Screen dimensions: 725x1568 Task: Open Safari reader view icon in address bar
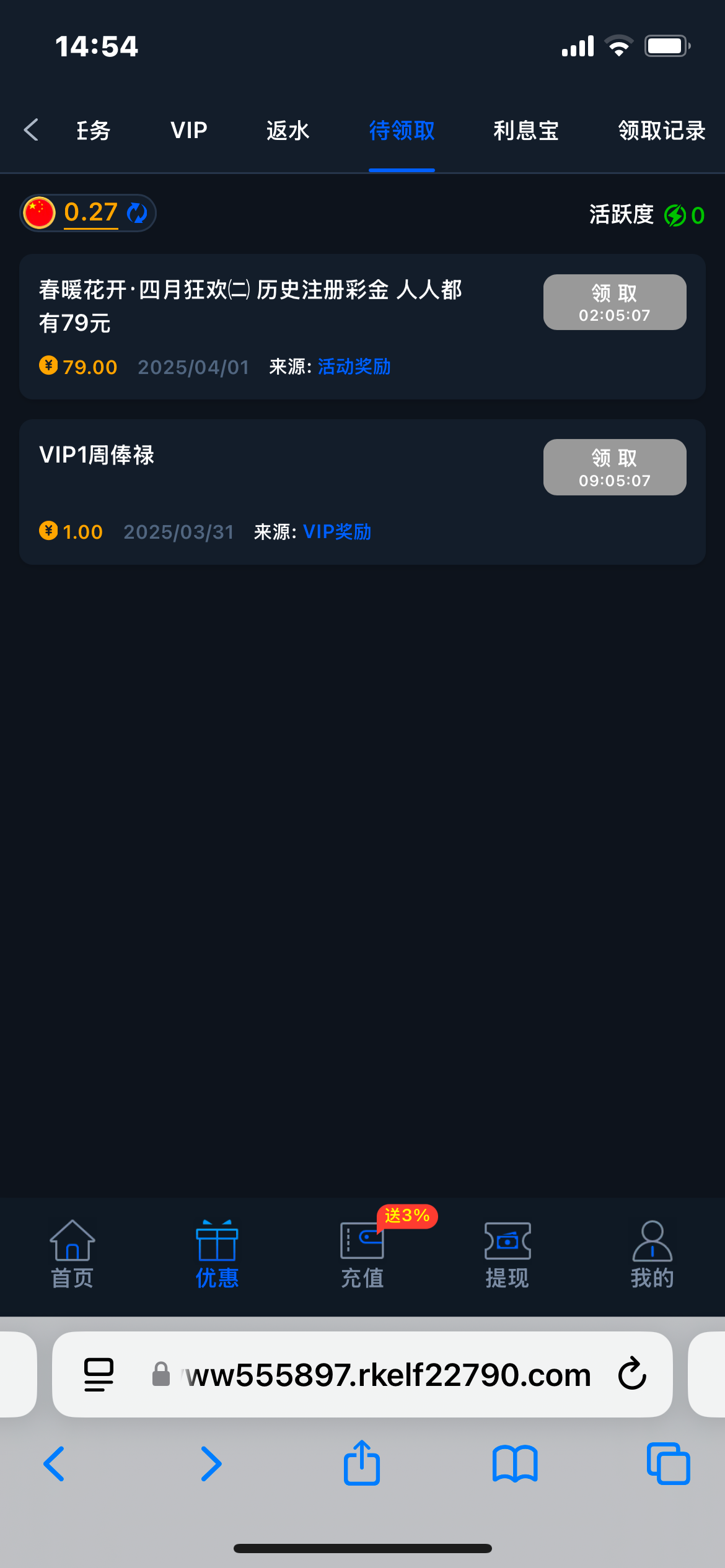pyautogui.click(x=99, y=1374)
